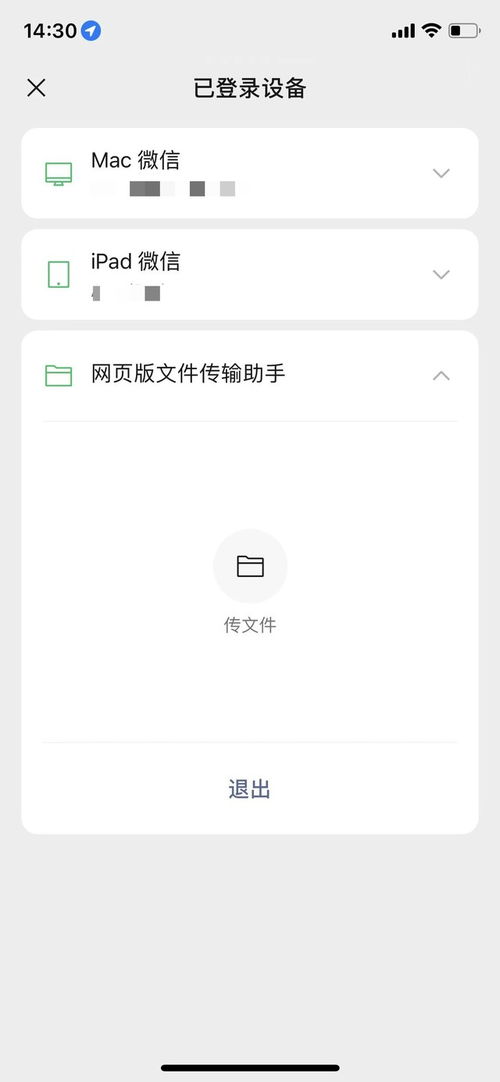Tap 退出 to log out the web file helper
This screenshot has width=500, height=1082.
pos(250,789)
